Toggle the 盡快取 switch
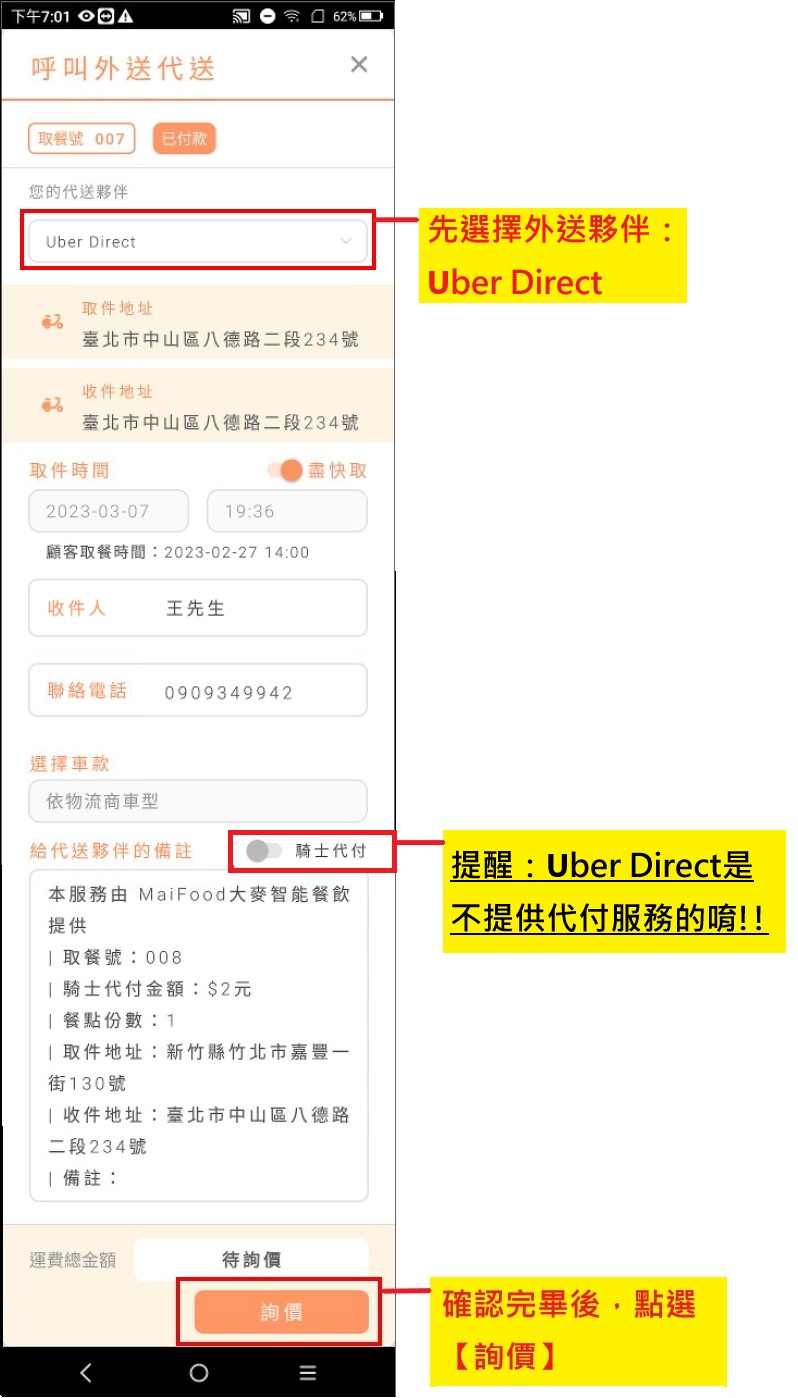 (286, 471)
